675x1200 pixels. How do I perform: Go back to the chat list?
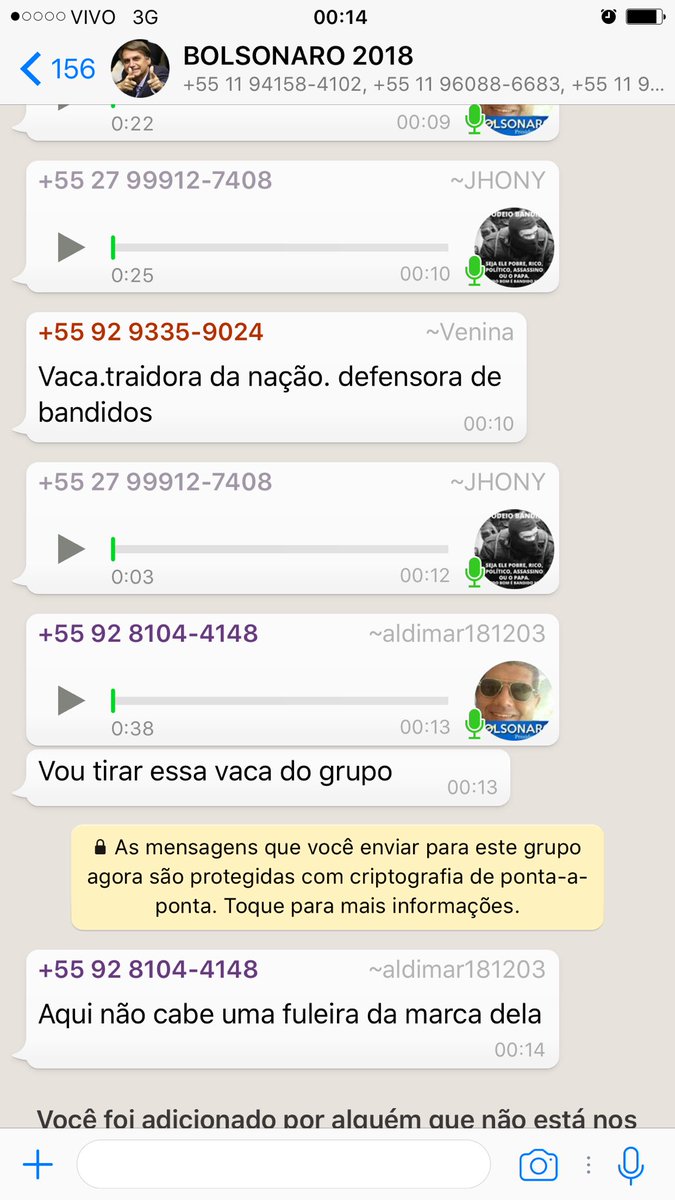coord(55,68)
